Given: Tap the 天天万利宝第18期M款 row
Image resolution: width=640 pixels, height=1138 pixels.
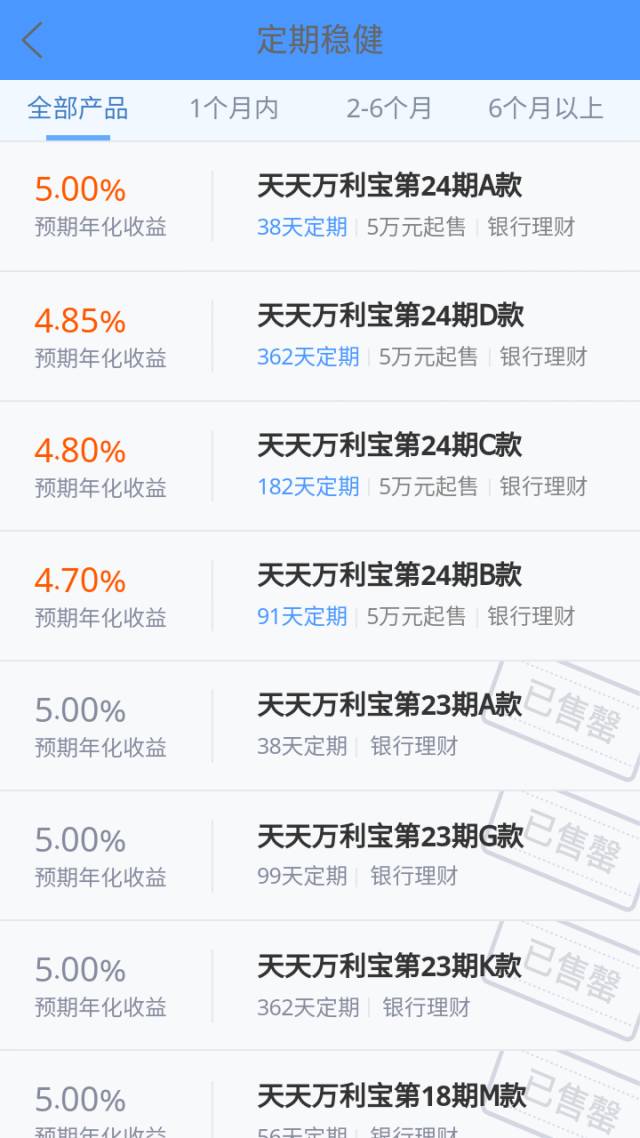Looking at the screenshot, I should (x=320, y=1094).
